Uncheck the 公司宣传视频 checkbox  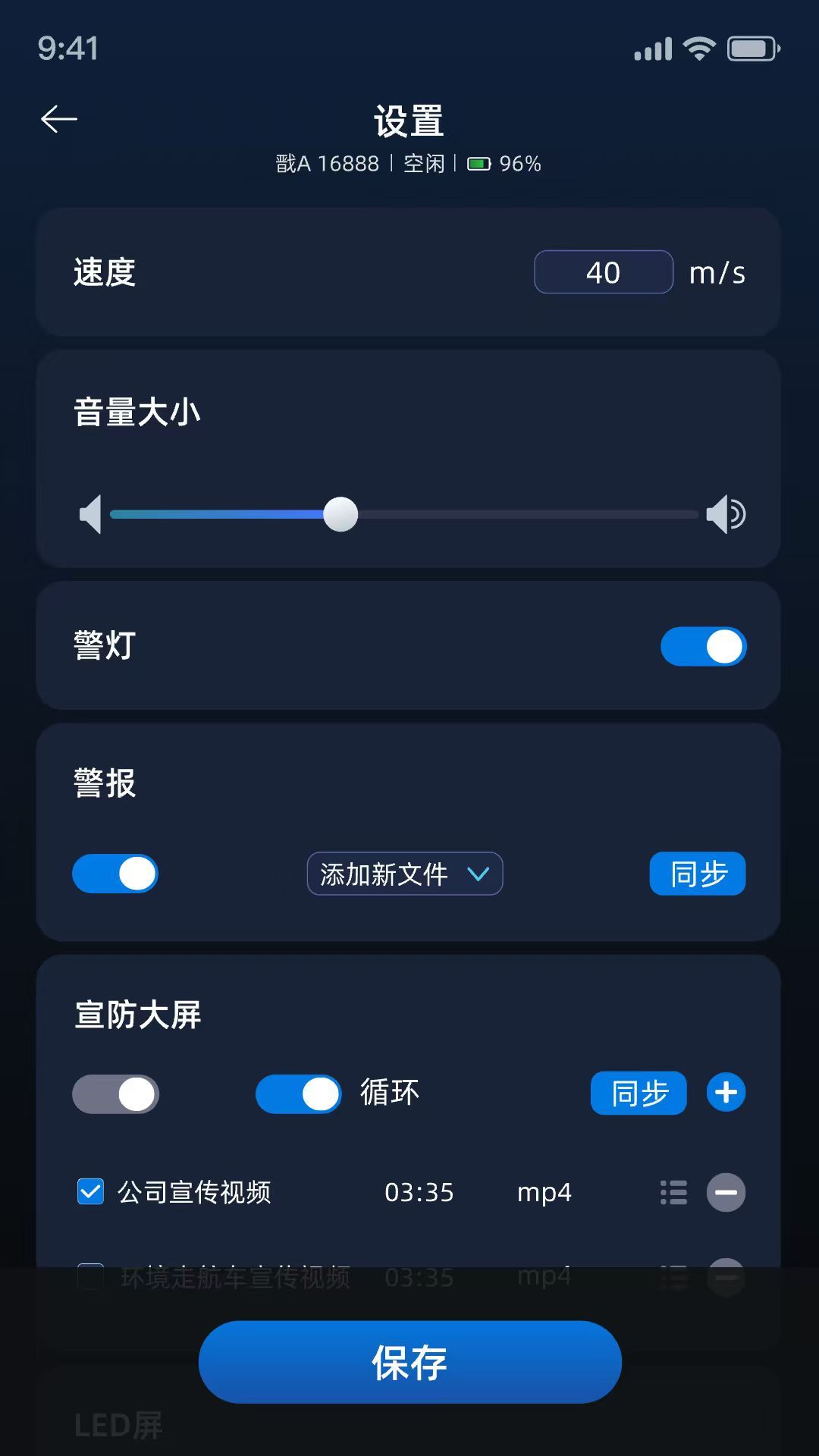point(91,1191)
